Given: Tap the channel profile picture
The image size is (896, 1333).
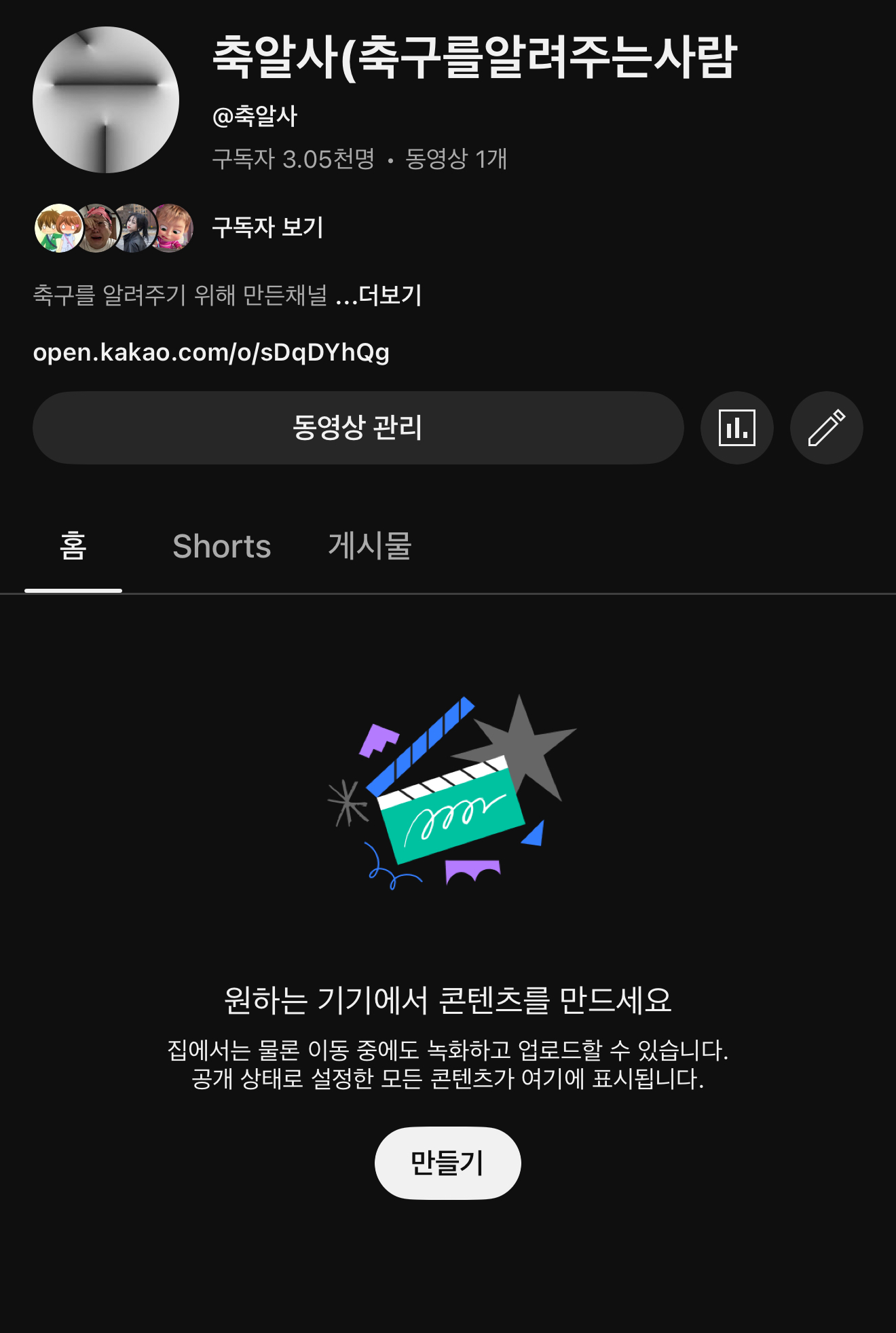Looking at the screenshot, I should (106, 100).
